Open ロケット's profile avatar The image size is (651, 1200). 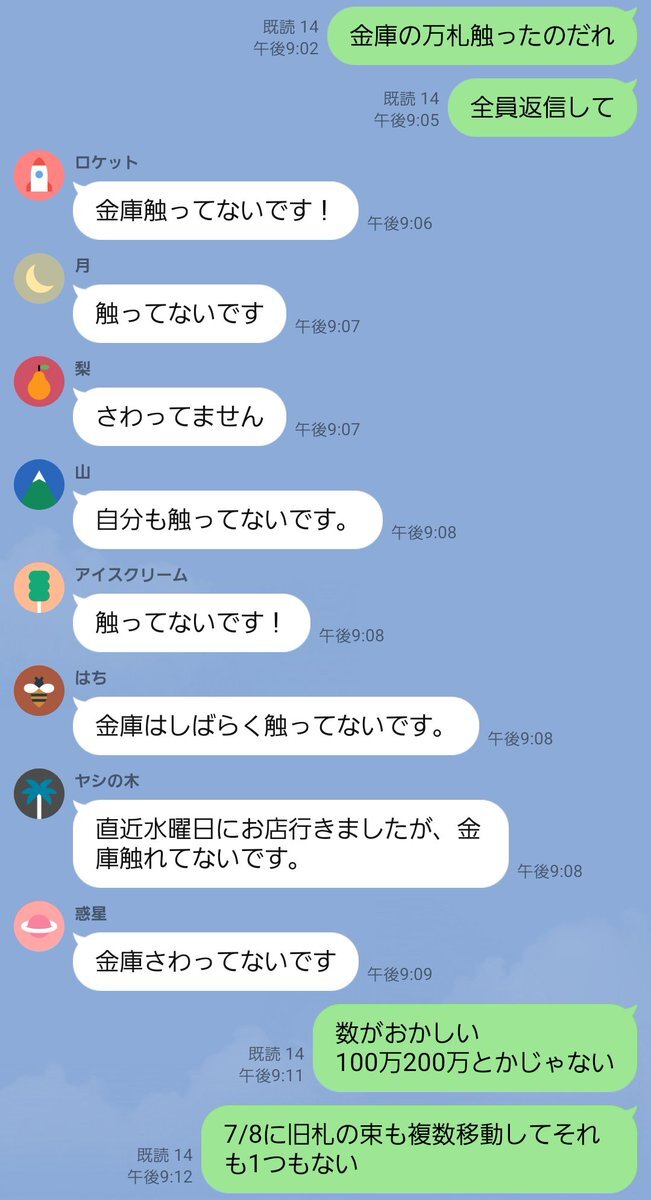[x=39, y=175]
